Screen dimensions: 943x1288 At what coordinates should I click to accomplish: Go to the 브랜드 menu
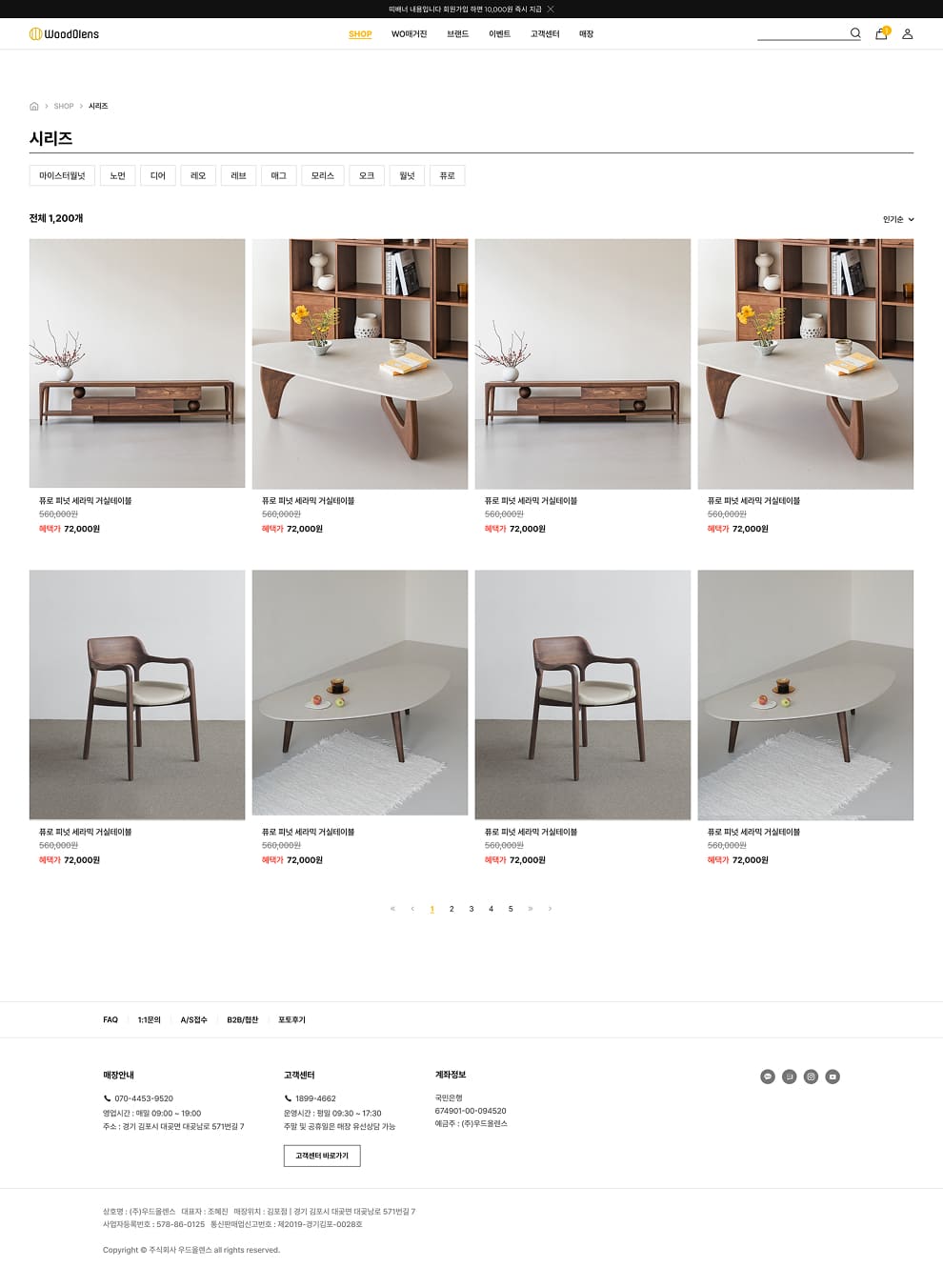(x=457, y=34)
